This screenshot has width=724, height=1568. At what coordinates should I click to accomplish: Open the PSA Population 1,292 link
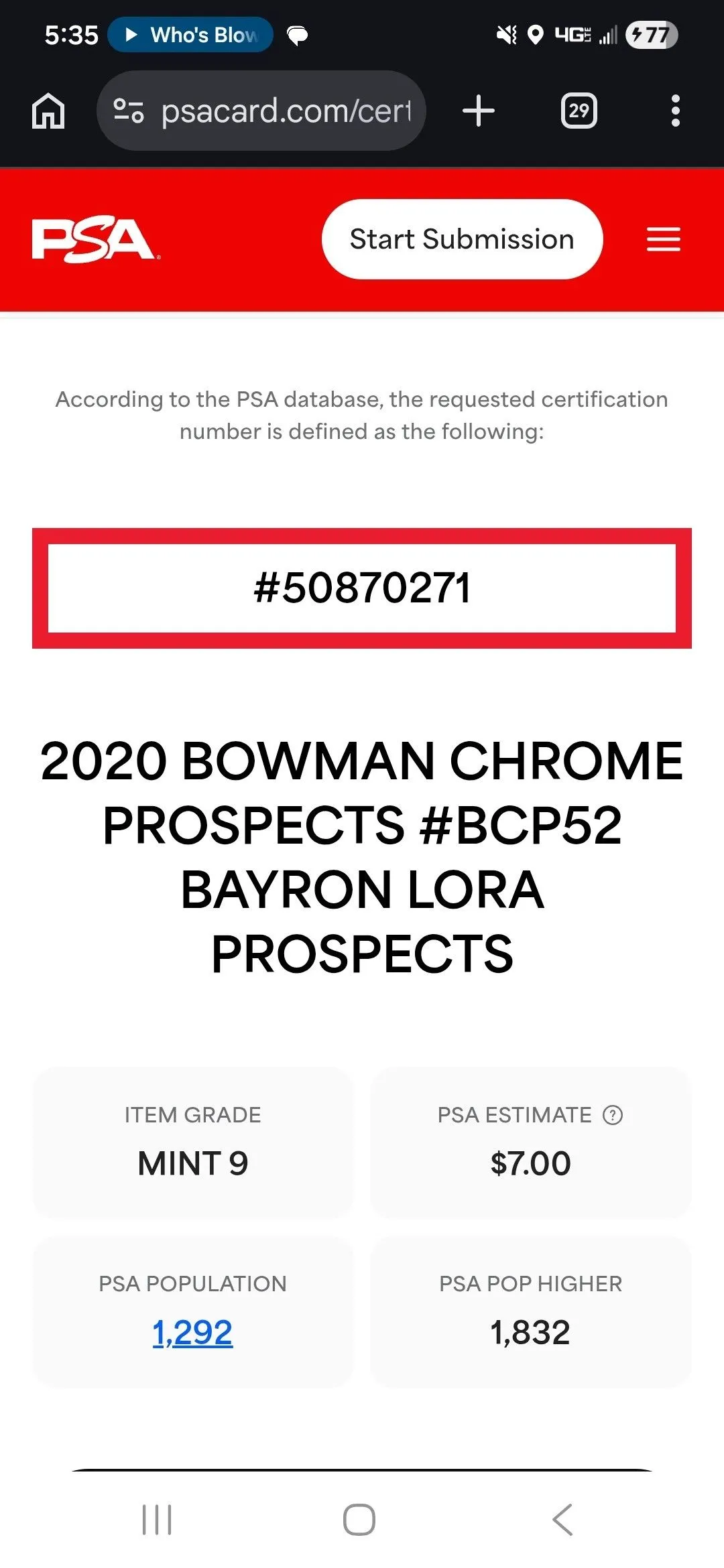(192, 1332)
